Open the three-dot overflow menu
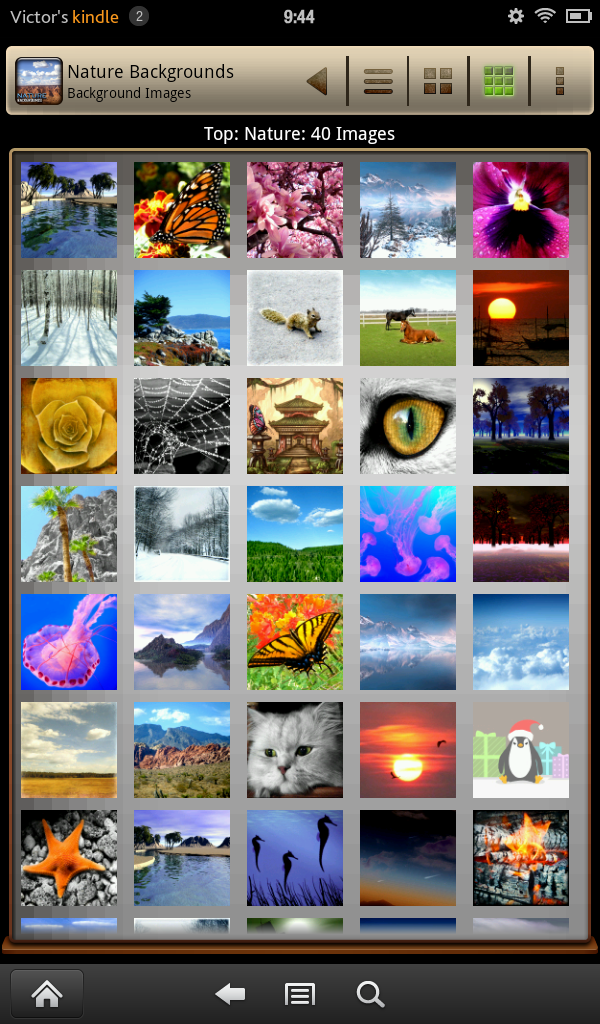This screenshot has height=1024, width=600. 560,80
